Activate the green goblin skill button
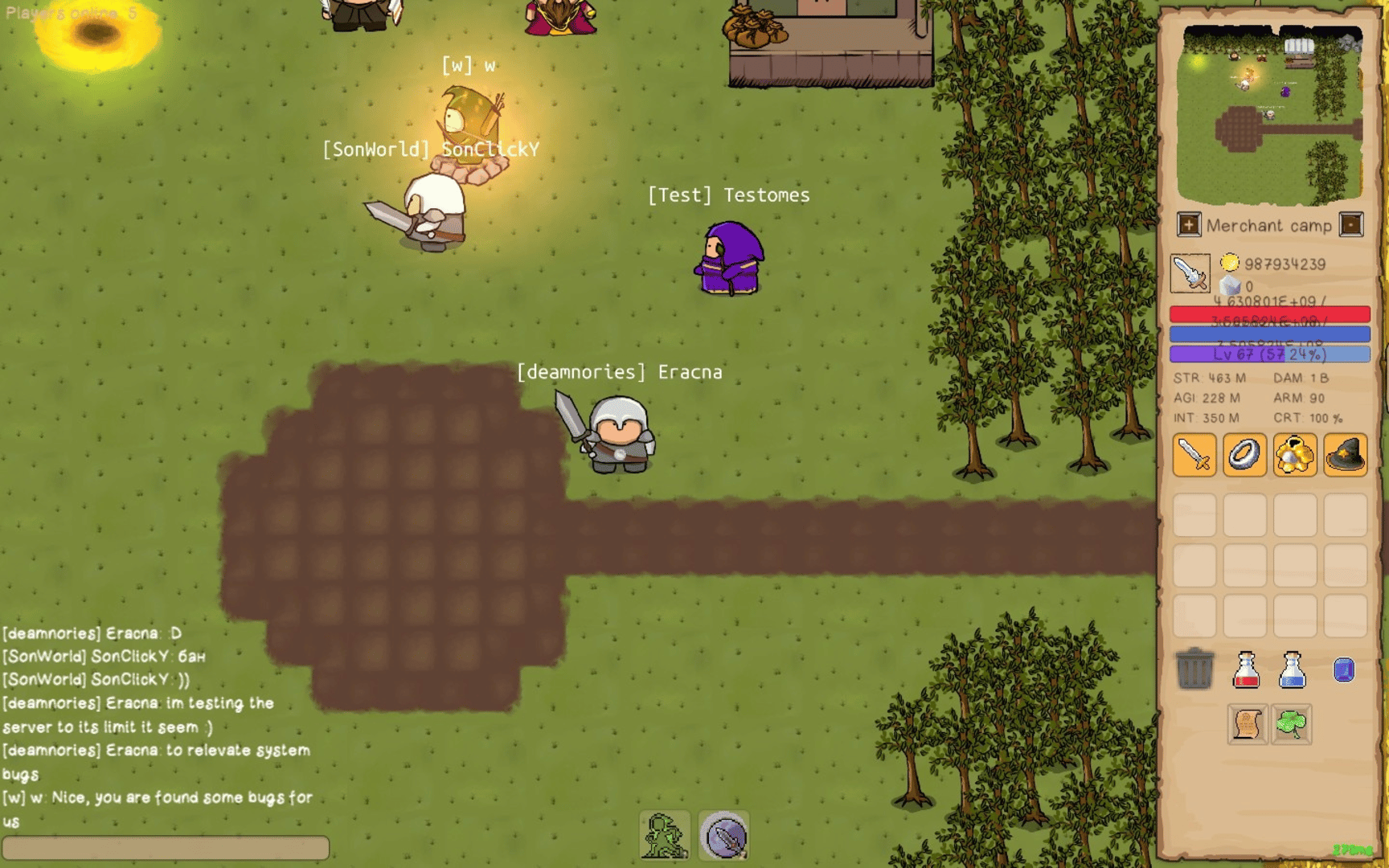 coord(665,837)
